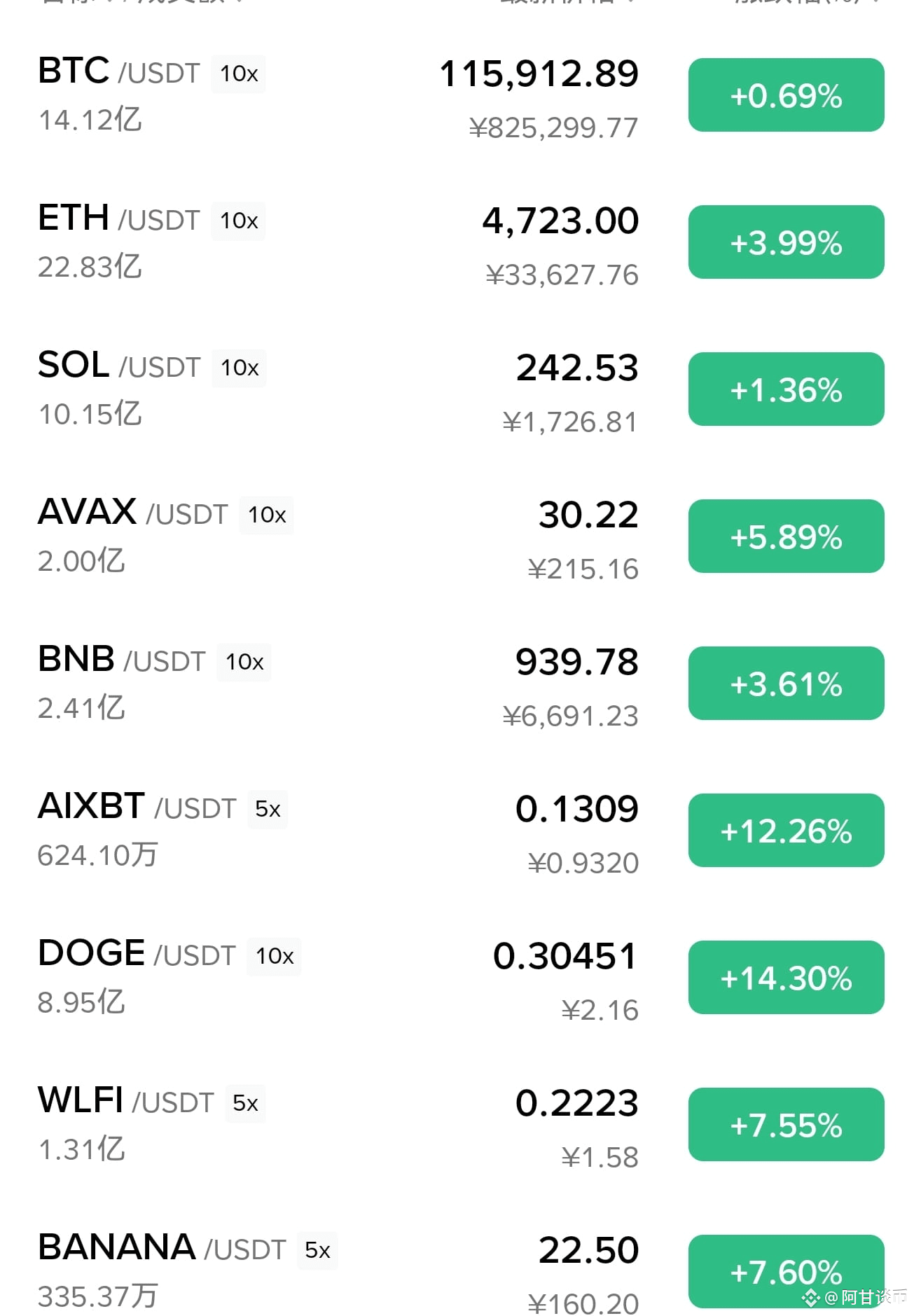Open the ETH/USDT market row
The width and height of the screenshot is (914, 1316).
(457, 242)
